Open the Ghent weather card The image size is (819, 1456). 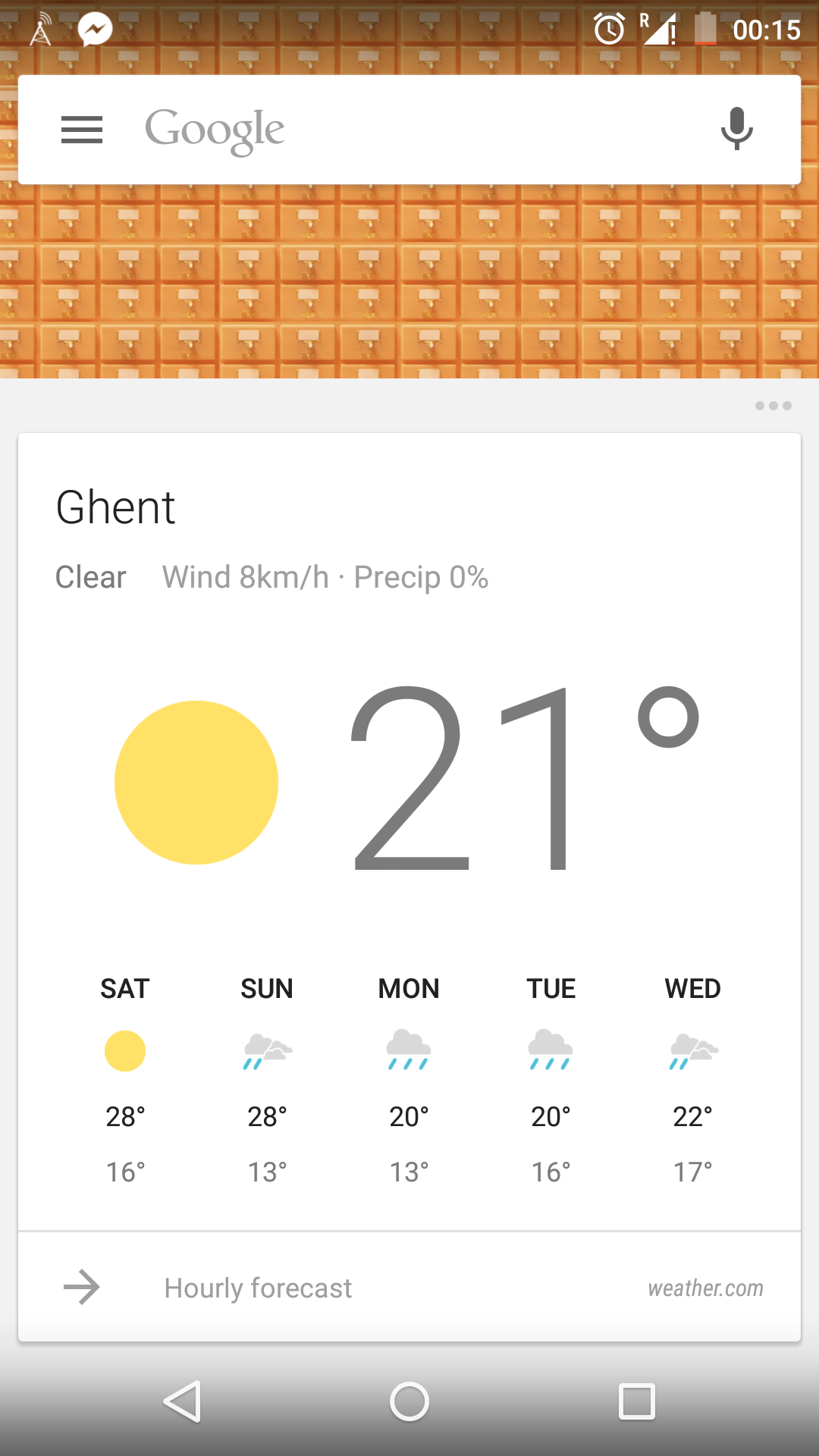tap(409, 832)
